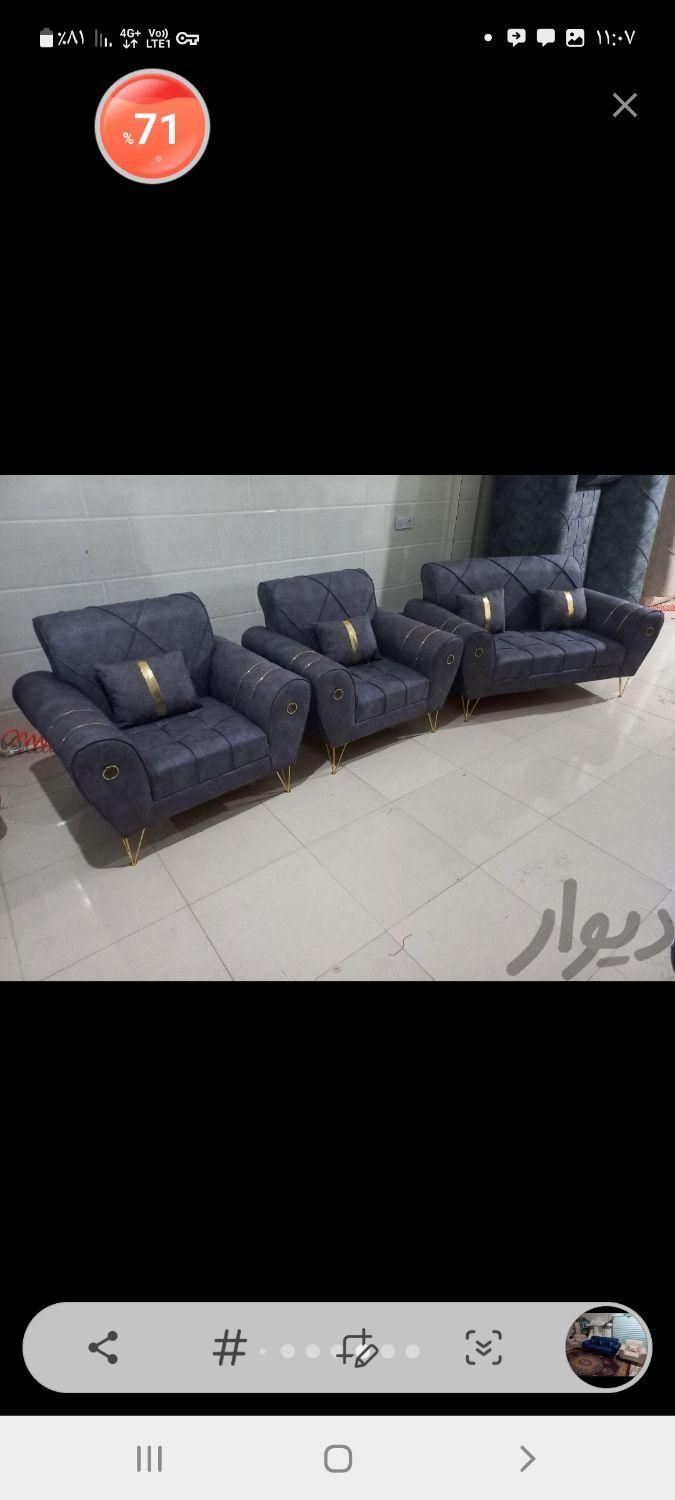The height and width of the screenshot is (1500, 675).
Task: Close the image viewer with the X
Action: pos(625,105)
